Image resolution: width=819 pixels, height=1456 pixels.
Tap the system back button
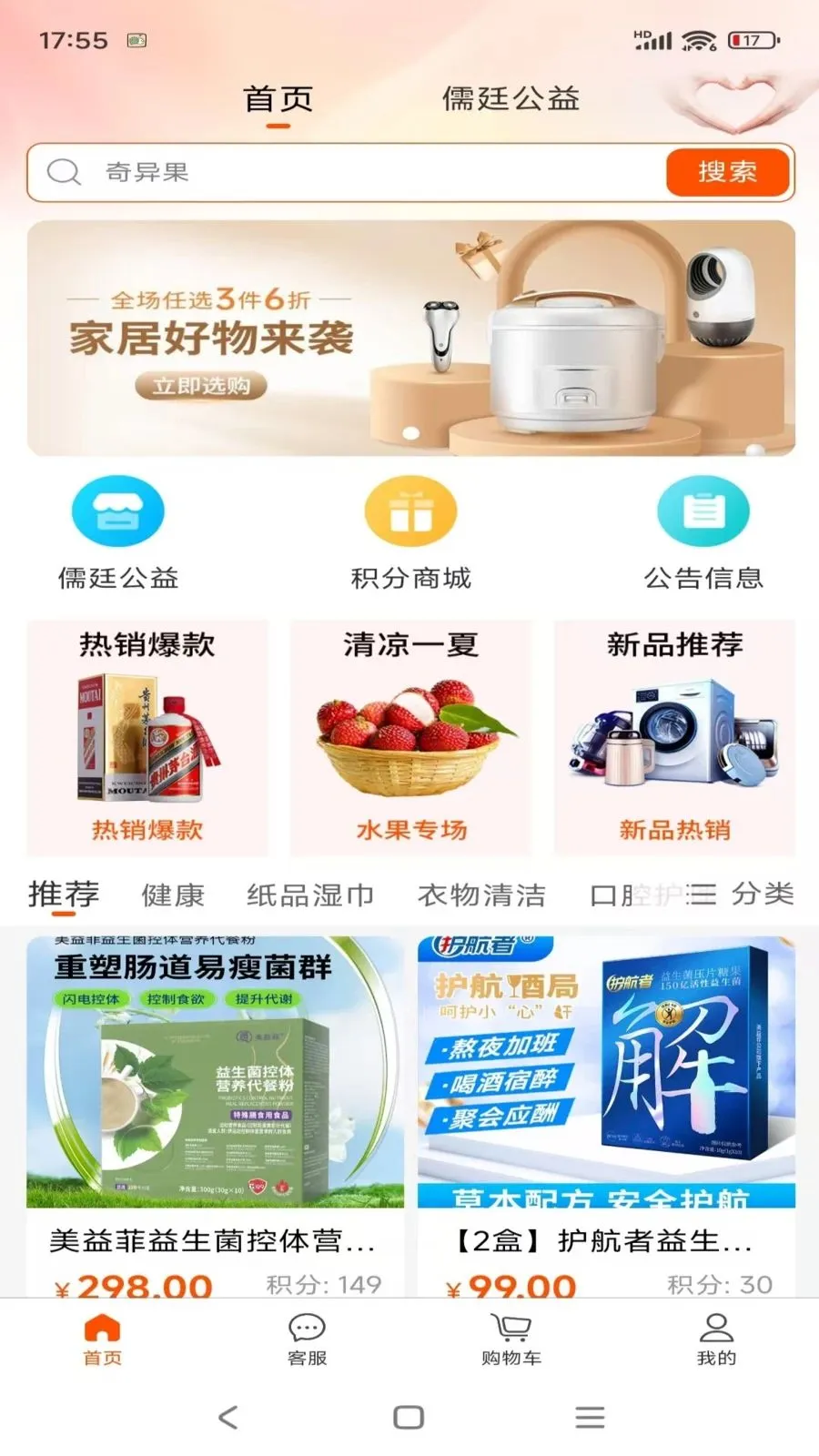pos(228,1417)
